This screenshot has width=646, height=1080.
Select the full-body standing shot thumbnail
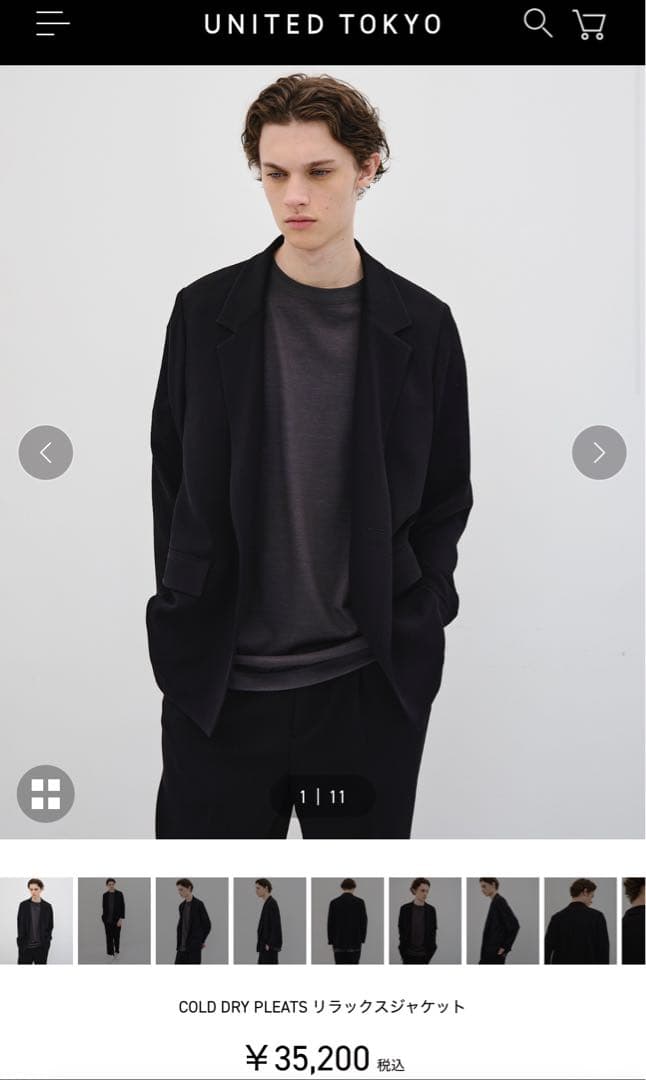point(114,921)
